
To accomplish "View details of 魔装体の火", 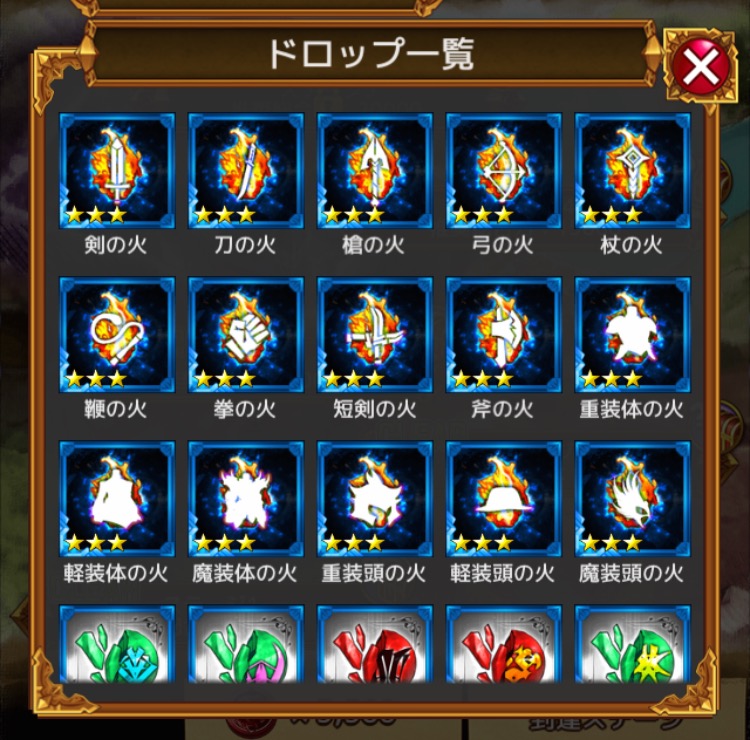I will pyautogui.click(x=246, y=499).
